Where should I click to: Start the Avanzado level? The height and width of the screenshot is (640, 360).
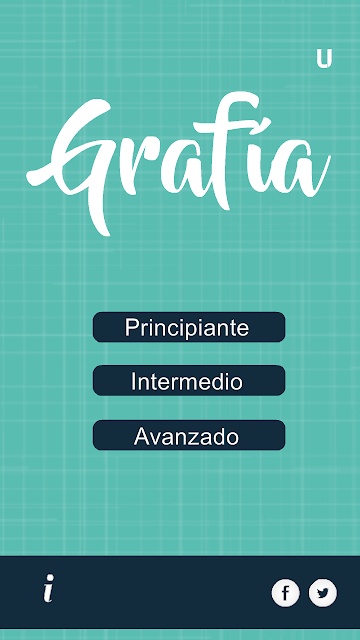tap(189, 435)
